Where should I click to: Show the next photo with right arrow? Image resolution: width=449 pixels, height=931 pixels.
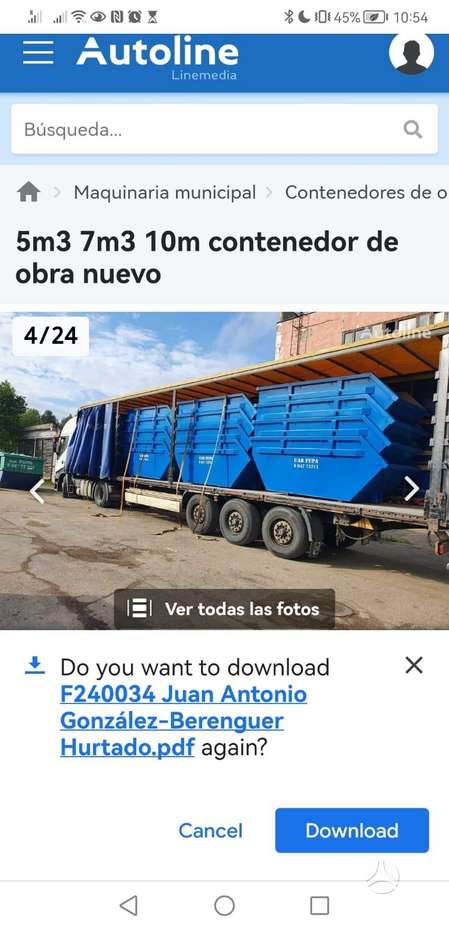point(412,489)
